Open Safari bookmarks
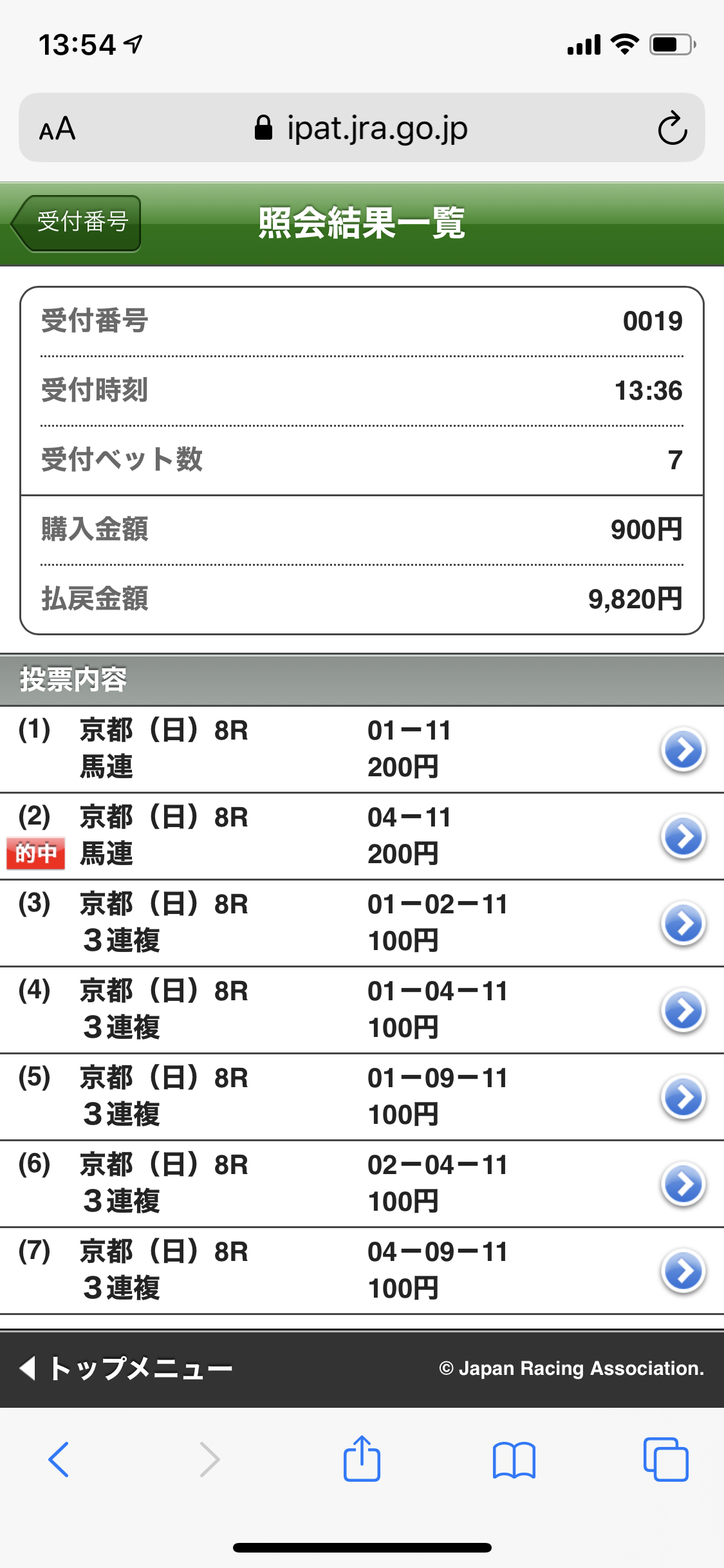 pos(514,1459)
